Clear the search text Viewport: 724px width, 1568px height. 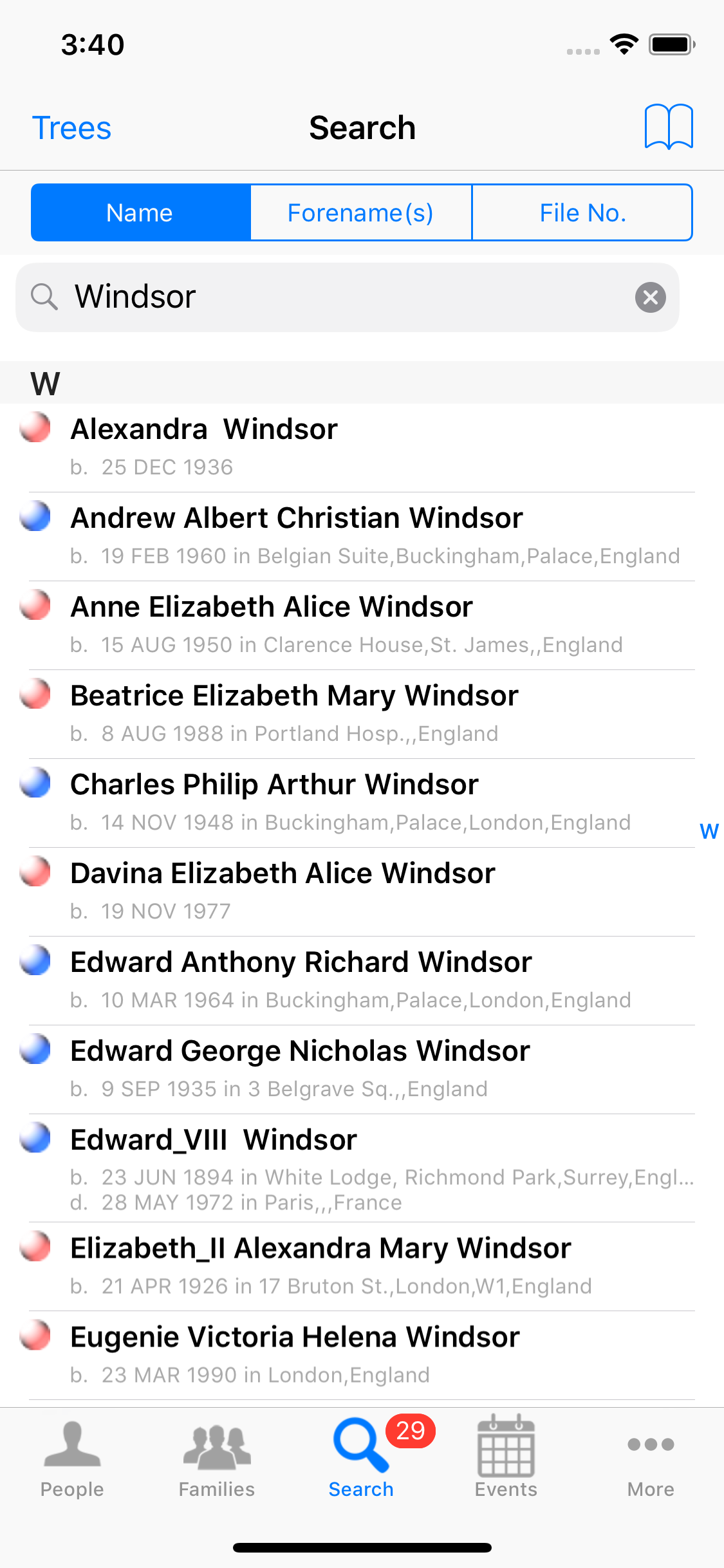650,297
